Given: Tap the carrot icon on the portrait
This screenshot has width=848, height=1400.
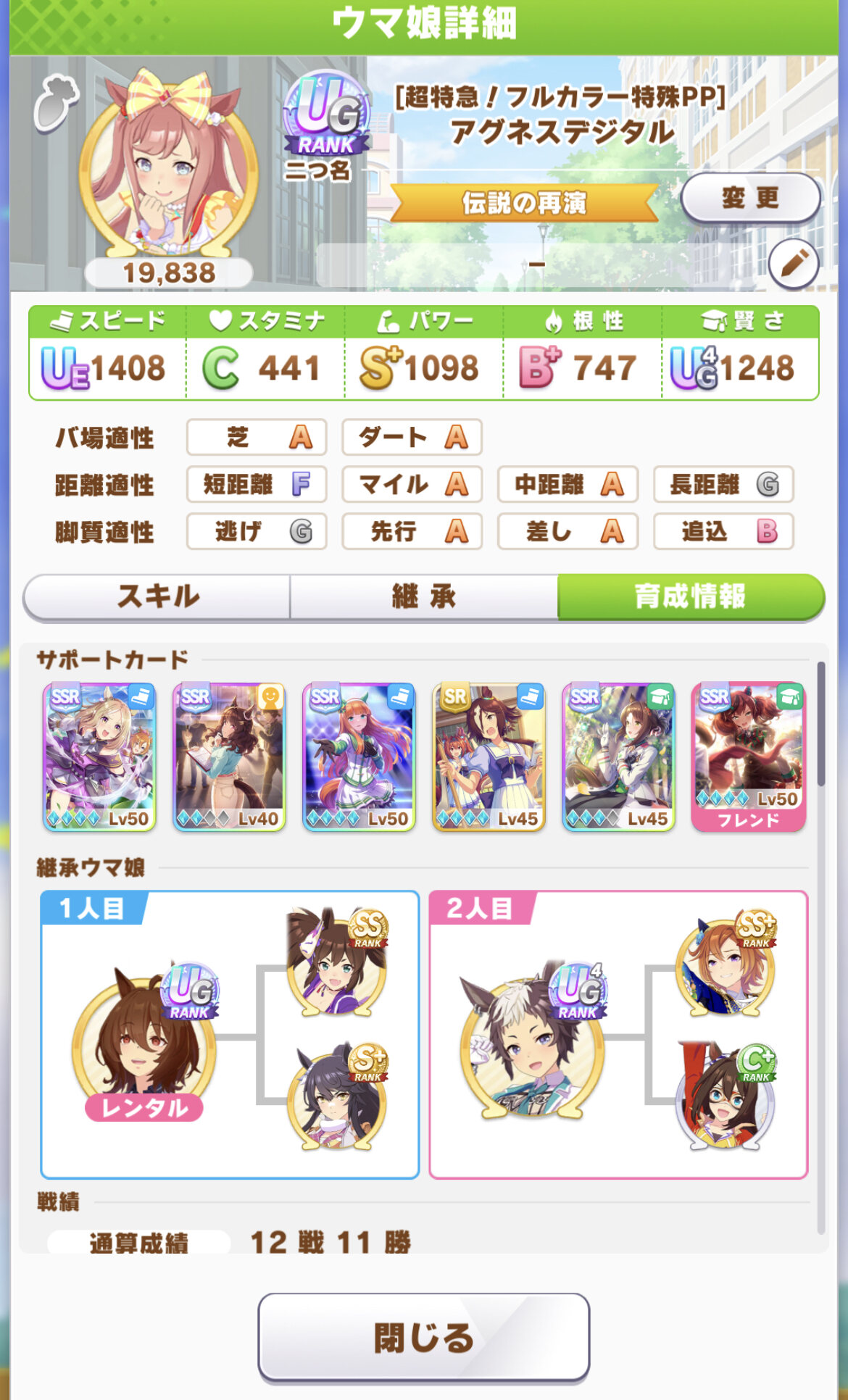Looking at the screenshot, I should tap(57, 104).
